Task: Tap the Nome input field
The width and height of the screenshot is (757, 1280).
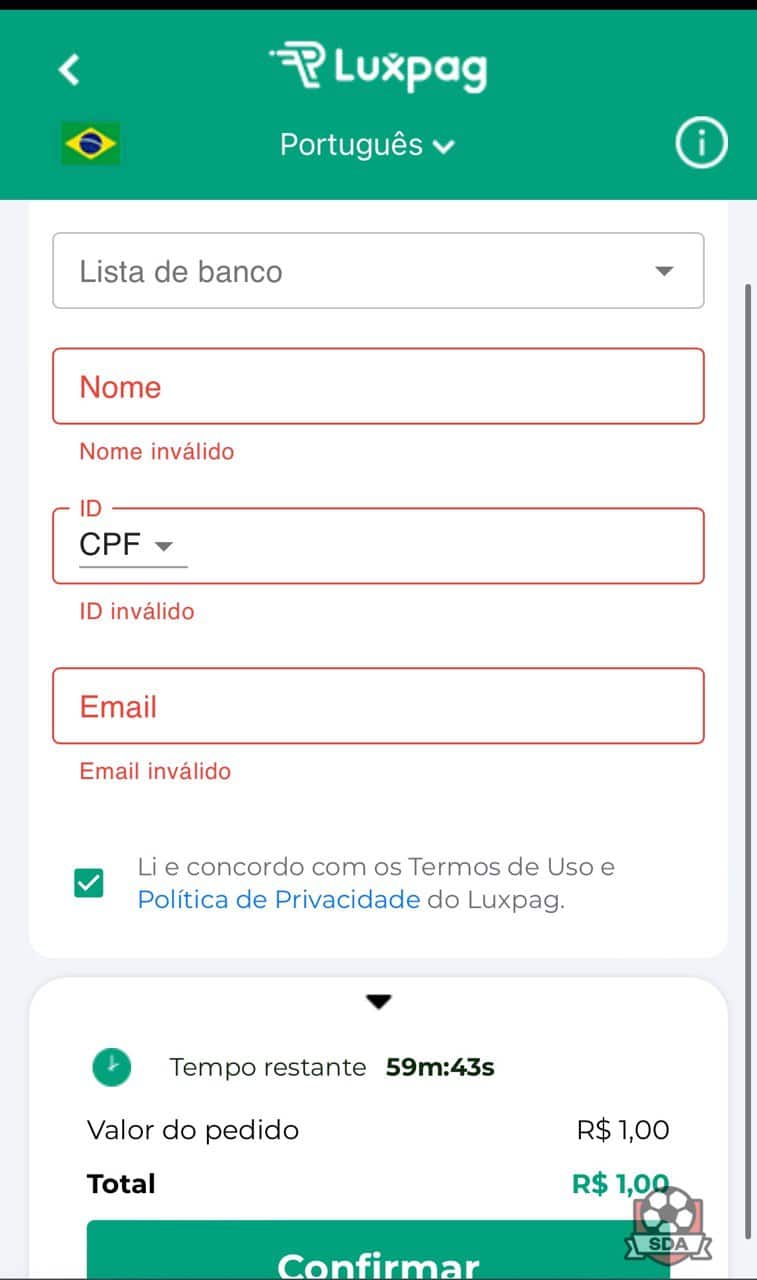Action: [378, 386]
